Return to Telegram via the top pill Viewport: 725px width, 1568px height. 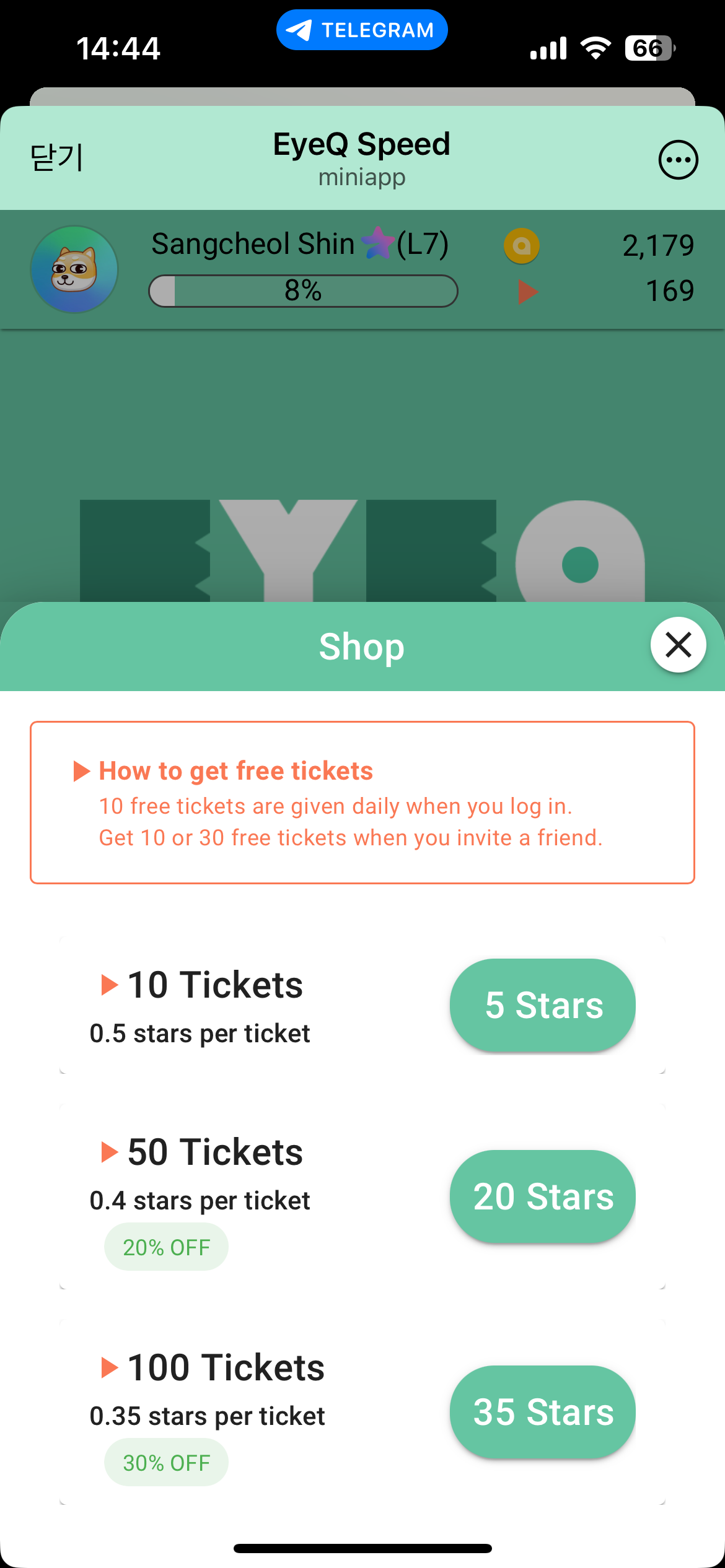[362, 30]
